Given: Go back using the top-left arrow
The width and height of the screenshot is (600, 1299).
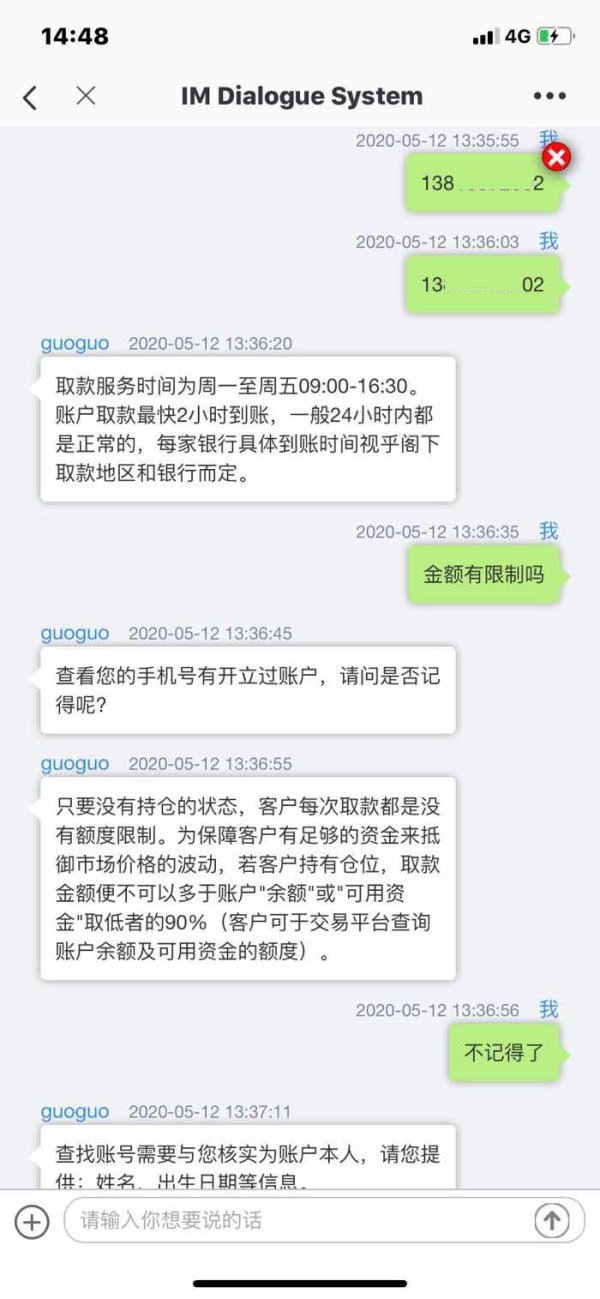Looking at the screenshot, I should tap(30, 97).
